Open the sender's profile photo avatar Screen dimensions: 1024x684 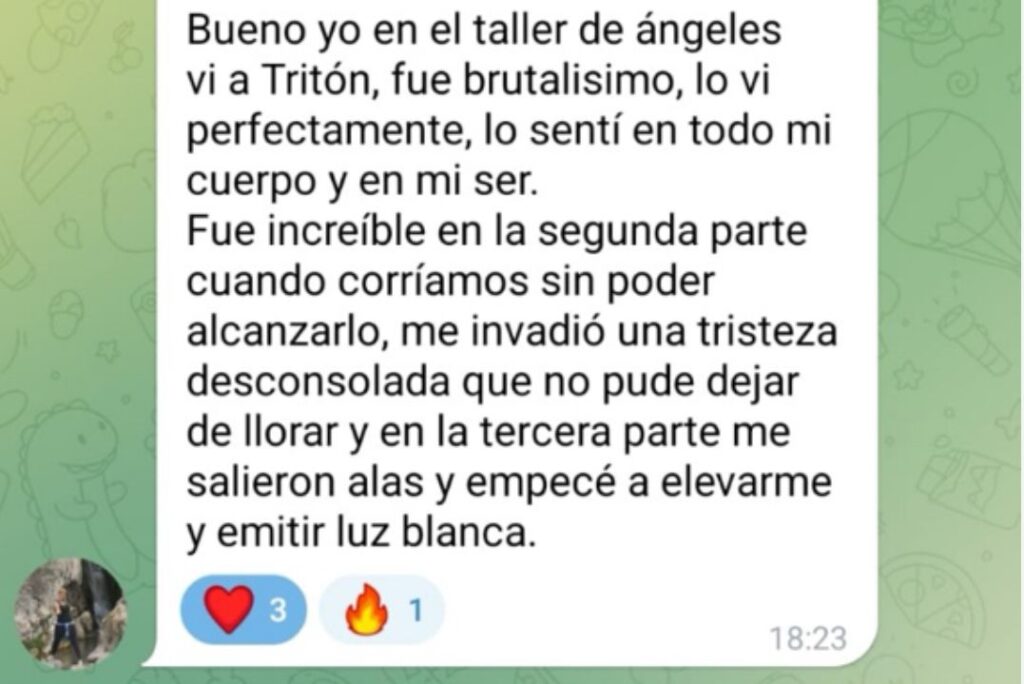[x=70, y=613]
